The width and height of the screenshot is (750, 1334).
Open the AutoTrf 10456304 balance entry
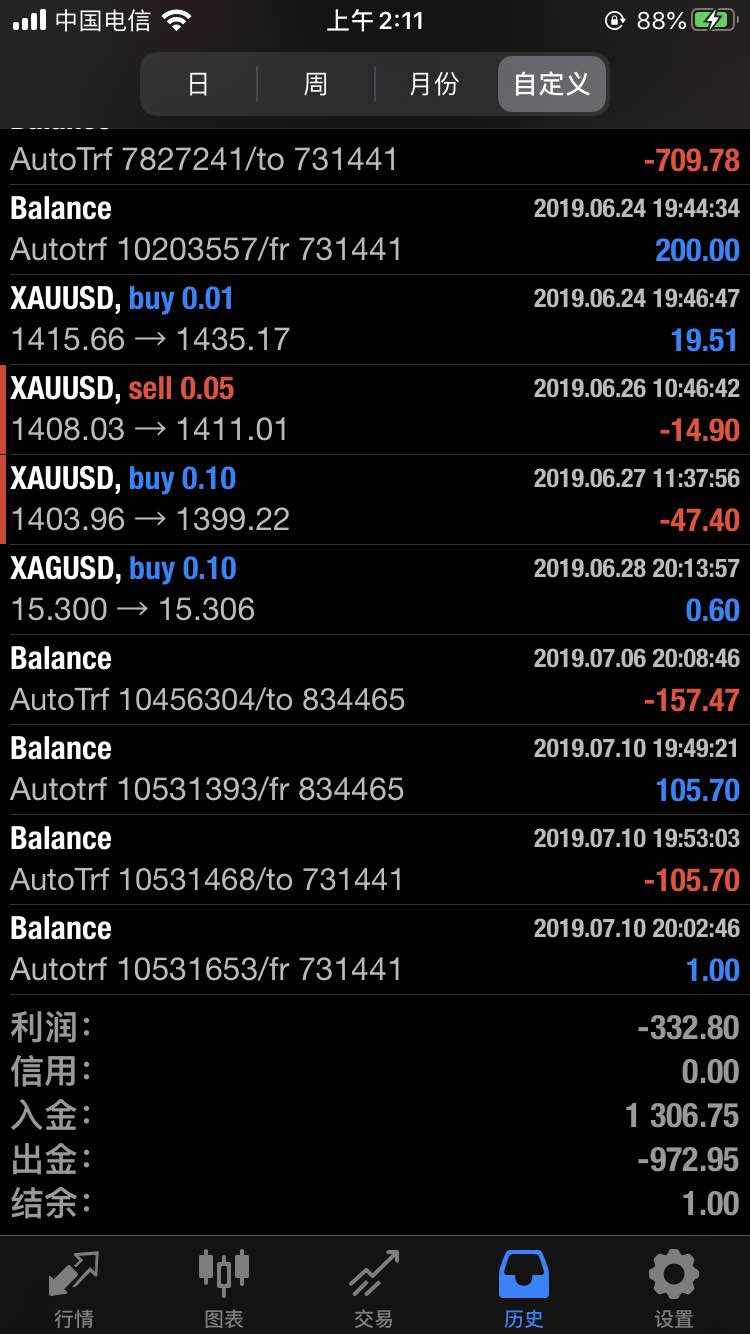click(x=375, y=679)
